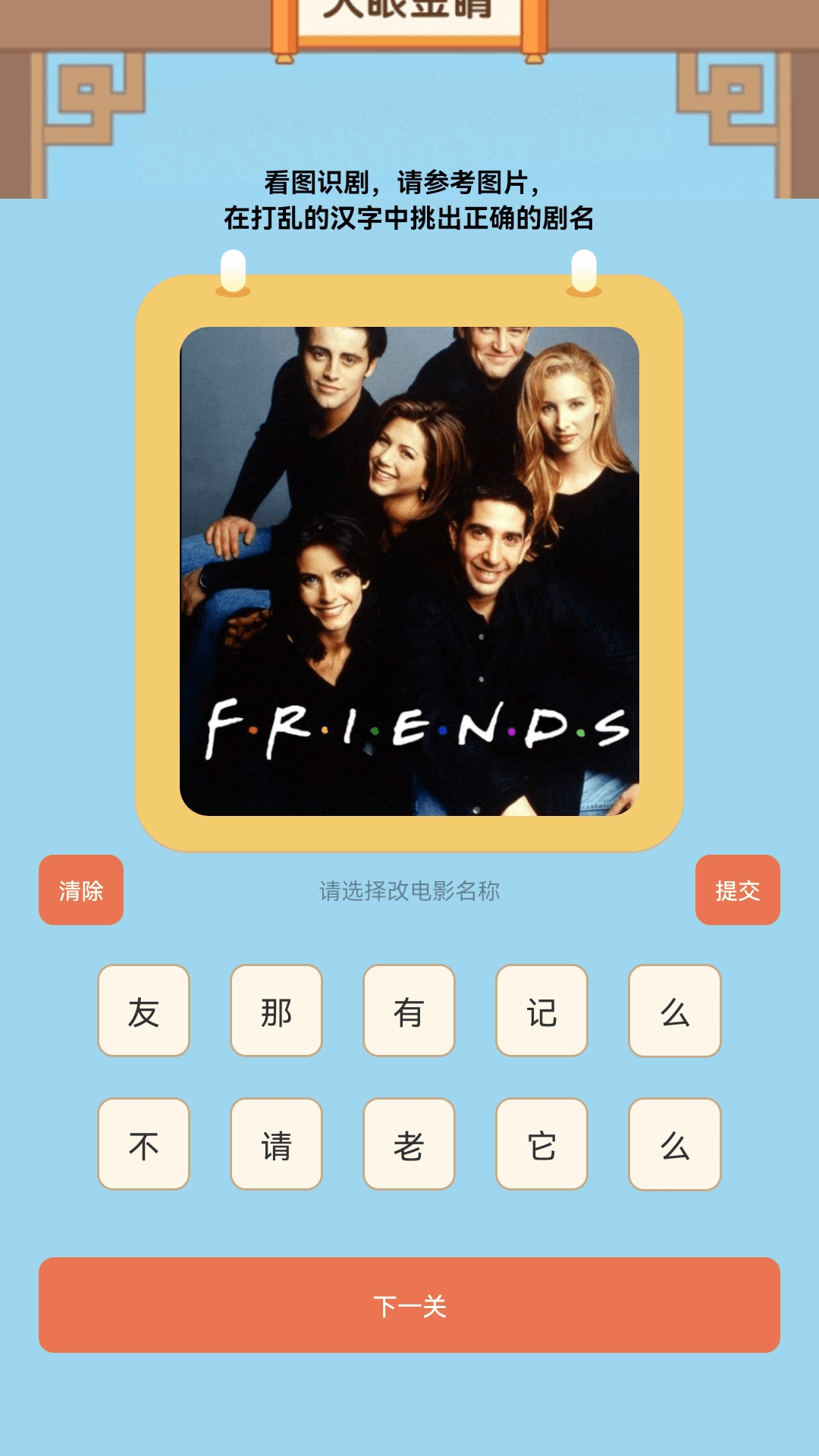Choose the character 有

click(x=409, y=1011)
